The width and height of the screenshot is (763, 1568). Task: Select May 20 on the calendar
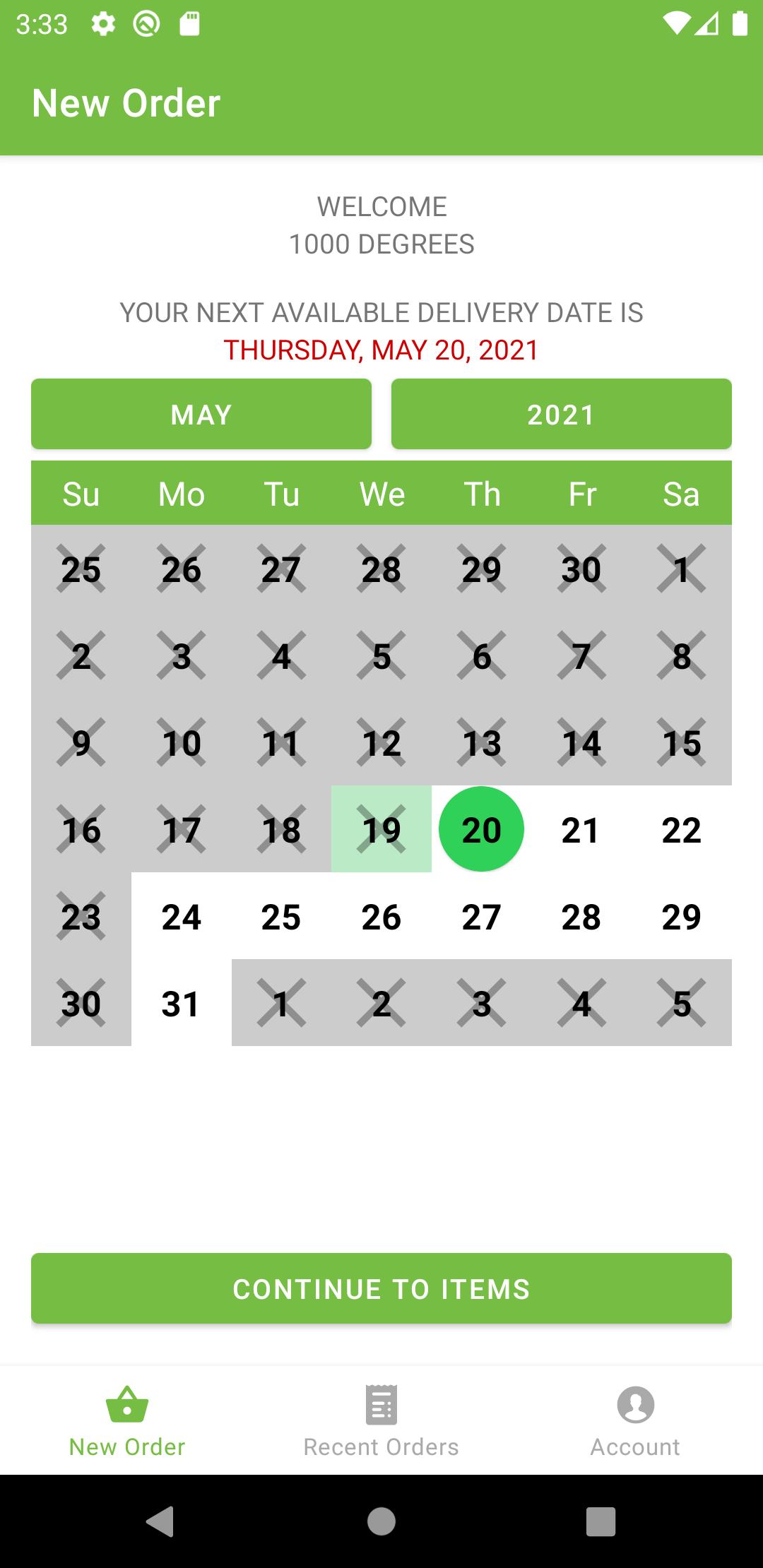click(481, 829)
